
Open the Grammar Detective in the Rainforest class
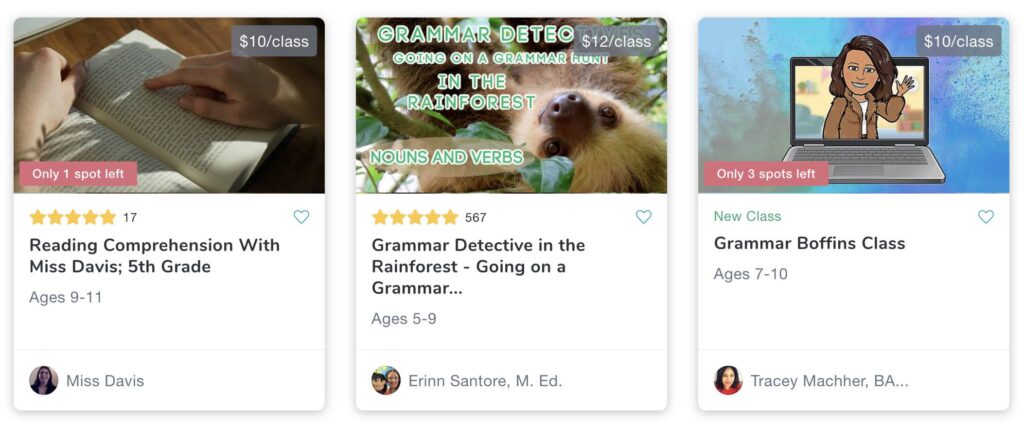point(478,266)
